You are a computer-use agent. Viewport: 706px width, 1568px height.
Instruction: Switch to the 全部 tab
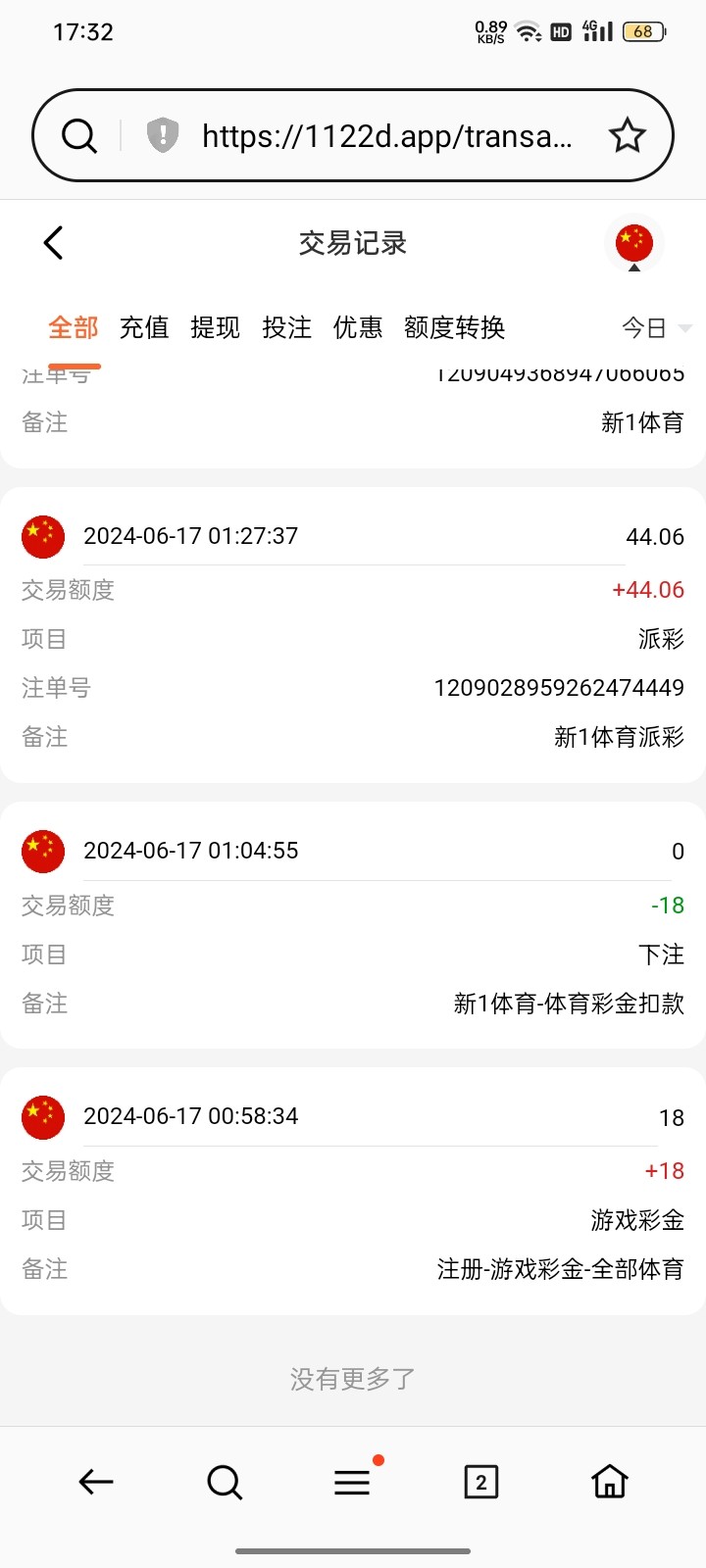[x=74, y=327]
